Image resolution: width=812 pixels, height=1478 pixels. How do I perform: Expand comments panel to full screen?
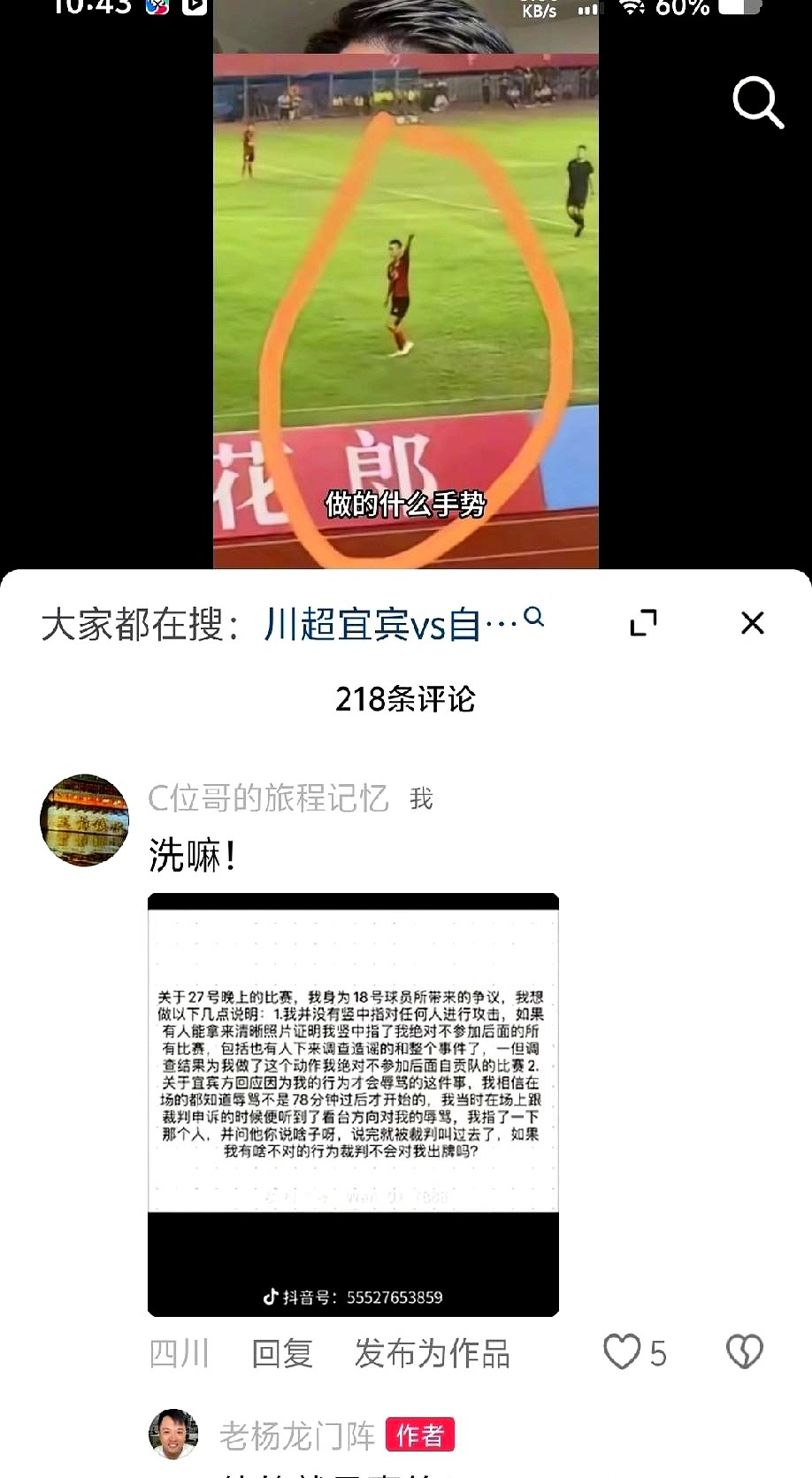pos(643,623)
